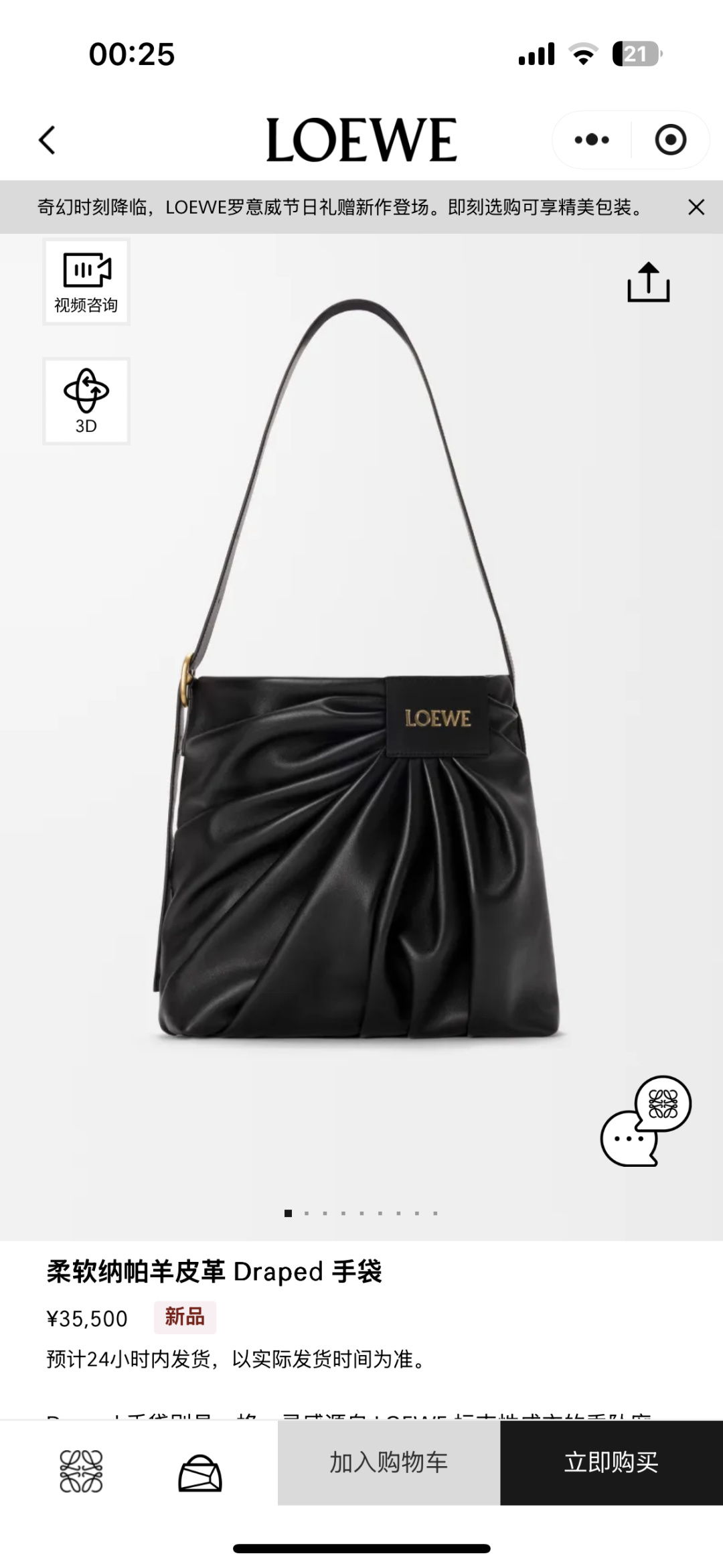Tap the circular minimize capsule button
The height and width of the screenshot is (1568, 723).
pyautogui.click(x=671, y=139)
